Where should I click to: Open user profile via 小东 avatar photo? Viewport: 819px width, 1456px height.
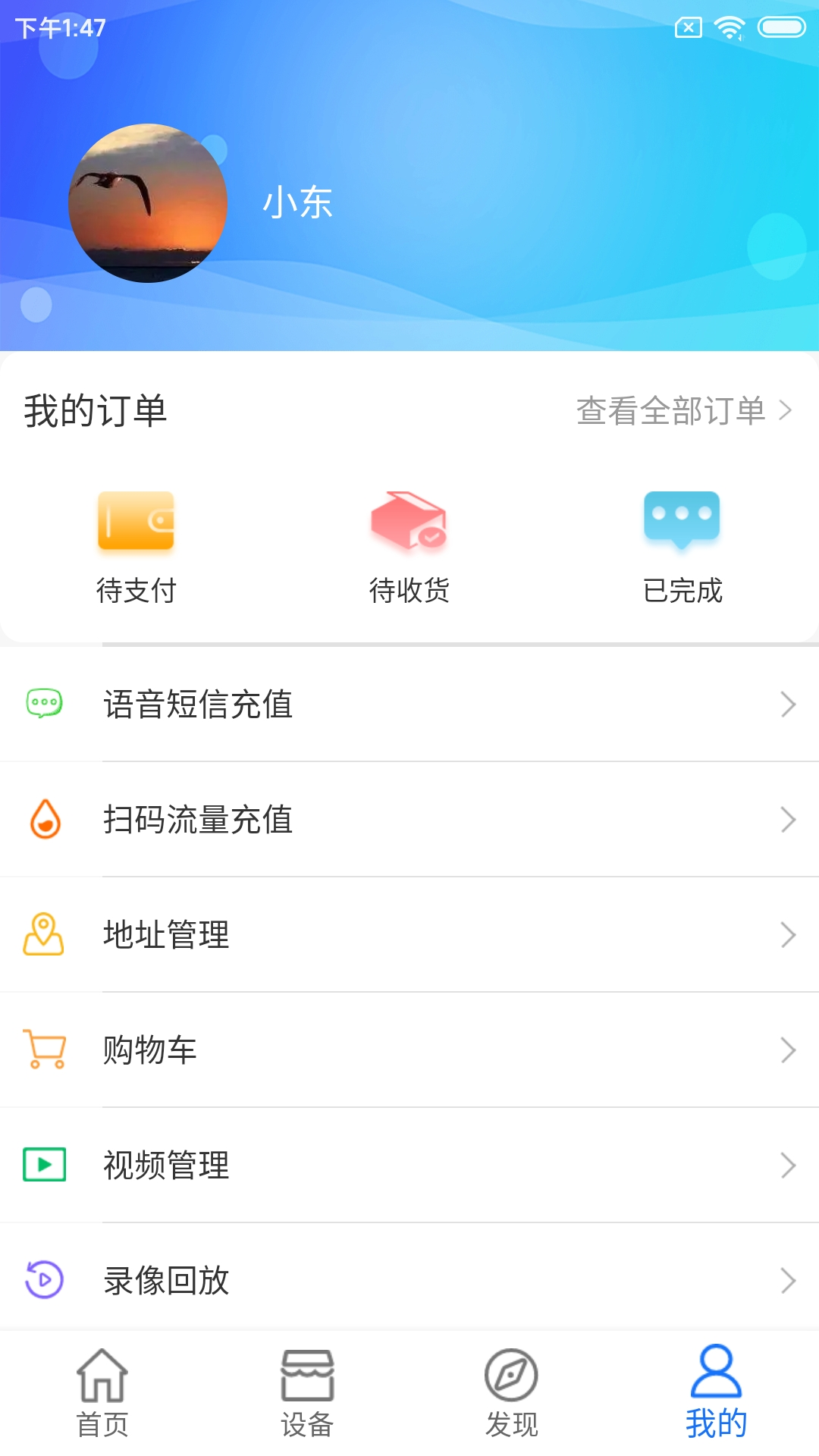[x=149, y=201]
